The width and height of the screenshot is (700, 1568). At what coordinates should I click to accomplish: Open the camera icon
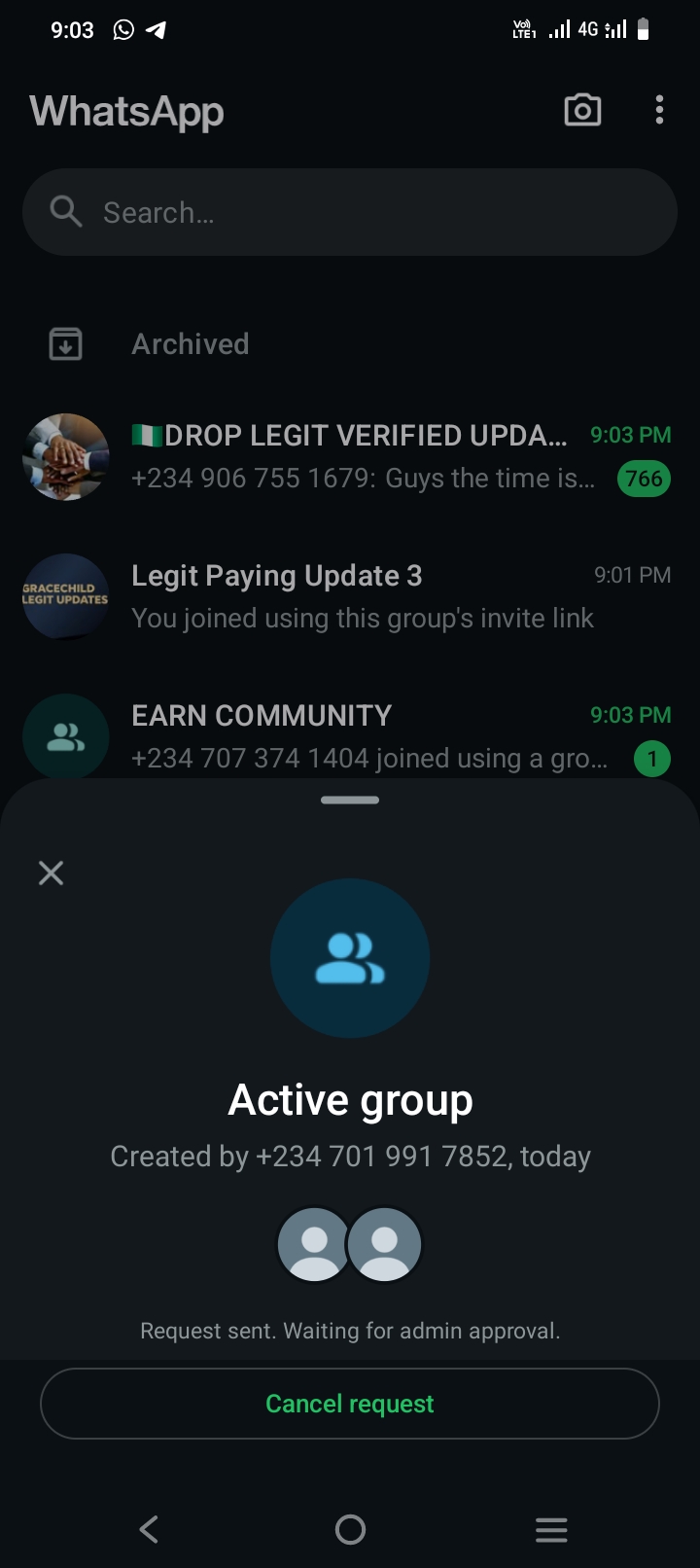point(582,111)
